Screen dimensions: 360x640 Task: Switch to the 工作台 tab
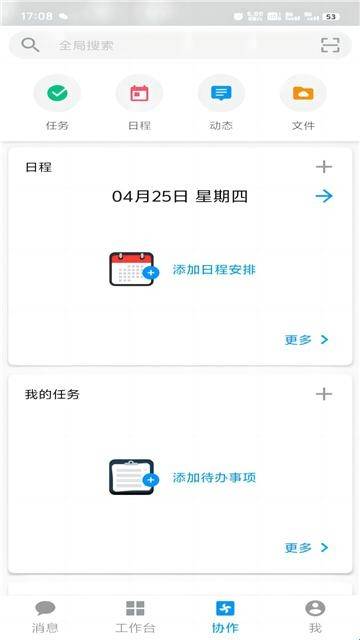(x=135, y=616)
